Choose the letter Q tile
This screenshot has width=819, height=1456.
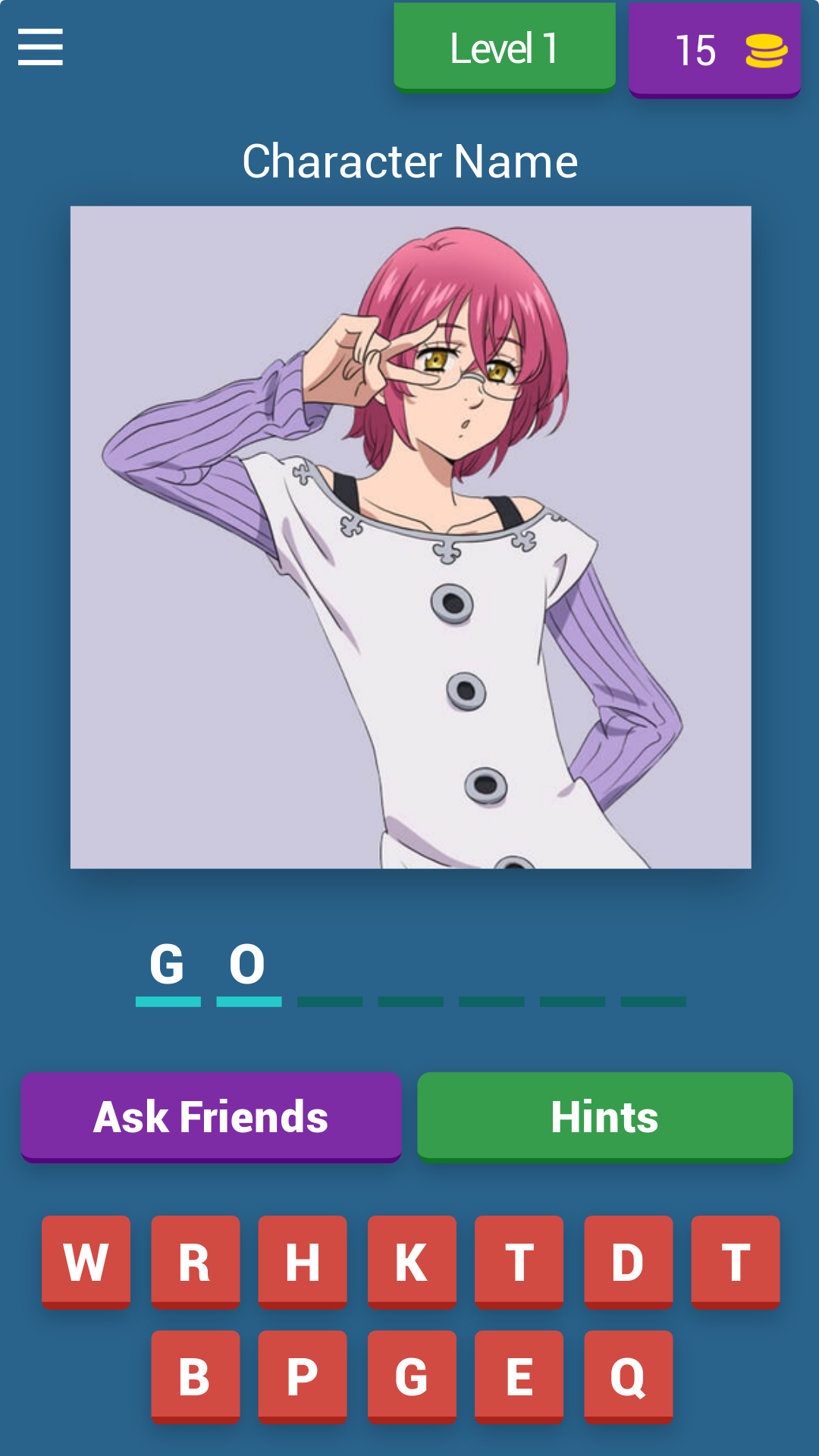(628, 1376)
